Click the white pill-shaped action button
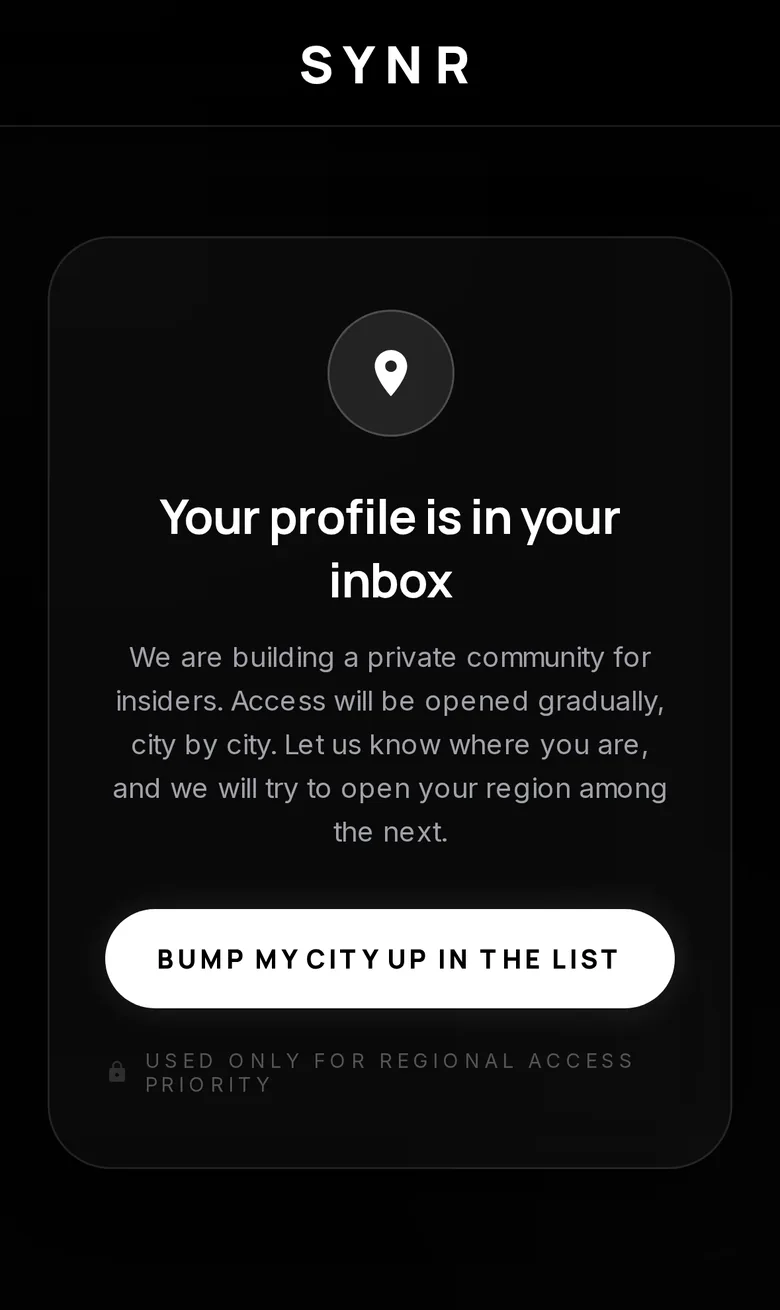Viewport: 780px width, 1310px height. (390, 958)
